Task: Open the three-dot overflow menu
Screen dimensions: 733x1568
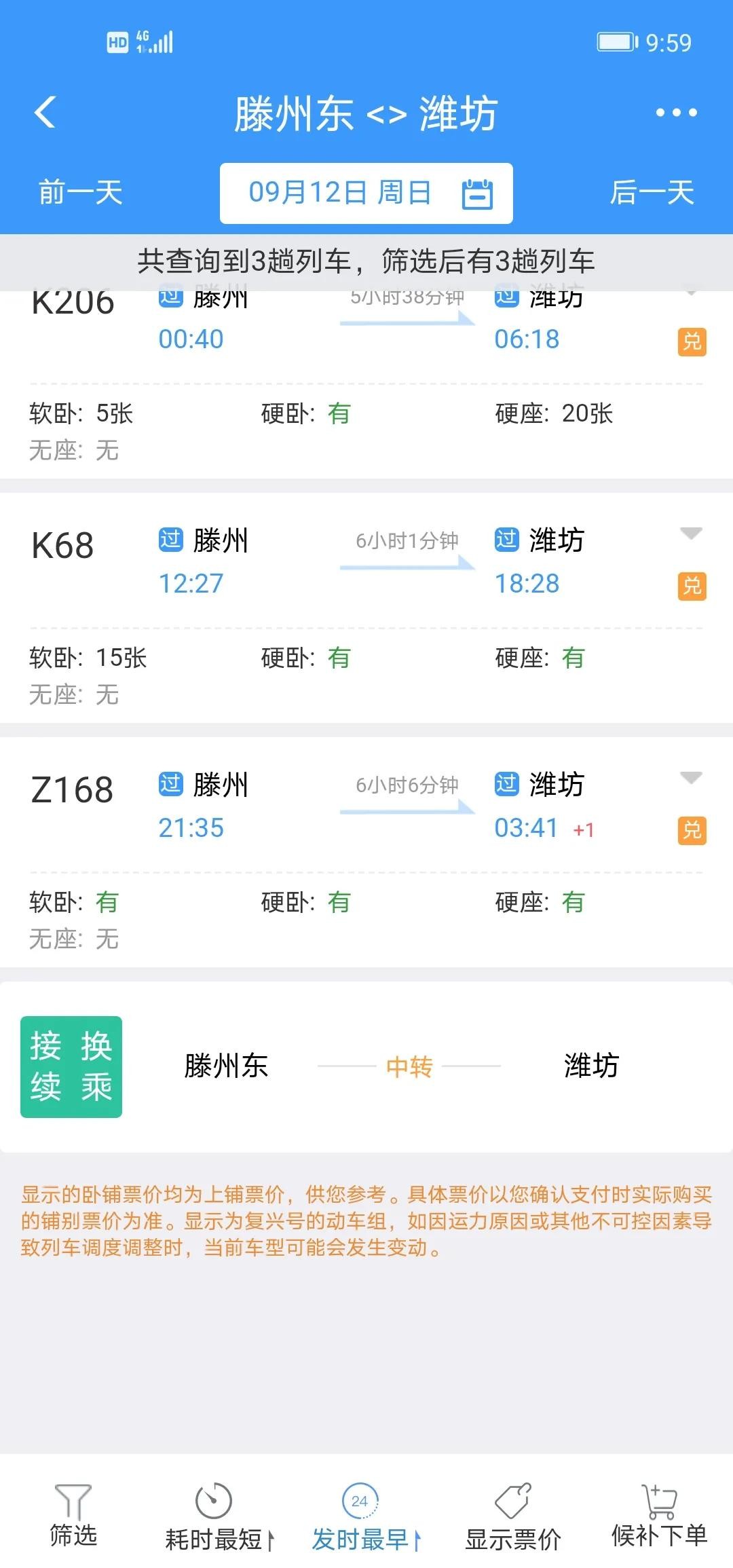Action: (x=676, y=113)
